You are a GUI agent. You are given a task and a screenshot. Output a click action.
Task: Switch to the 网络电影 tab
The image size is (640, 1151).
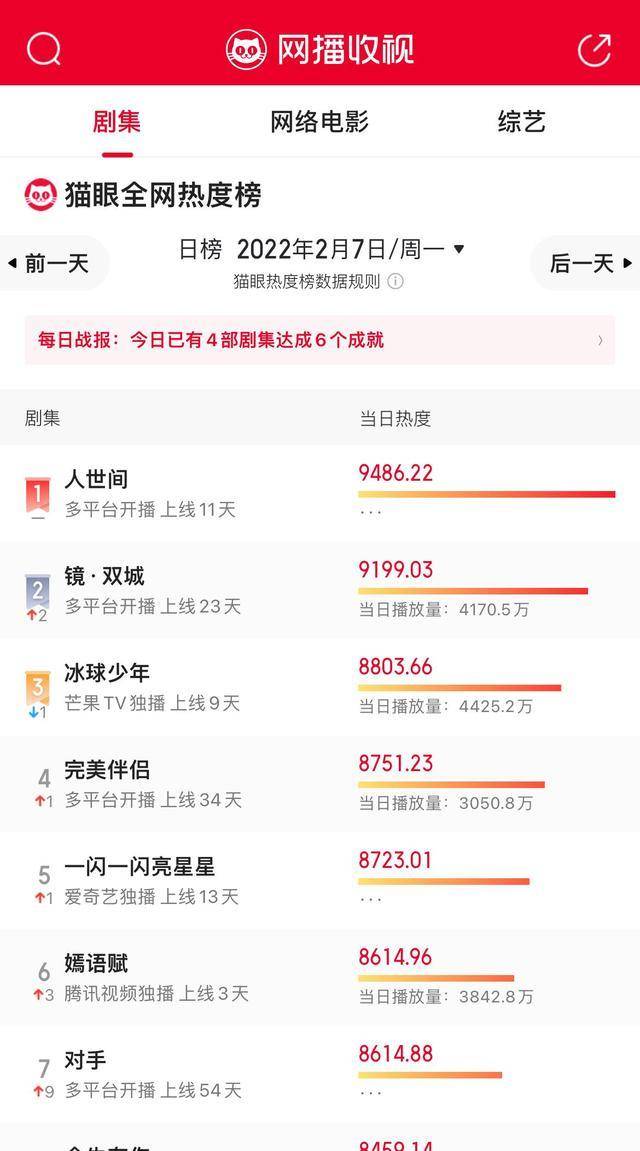(x=319, y=121)
